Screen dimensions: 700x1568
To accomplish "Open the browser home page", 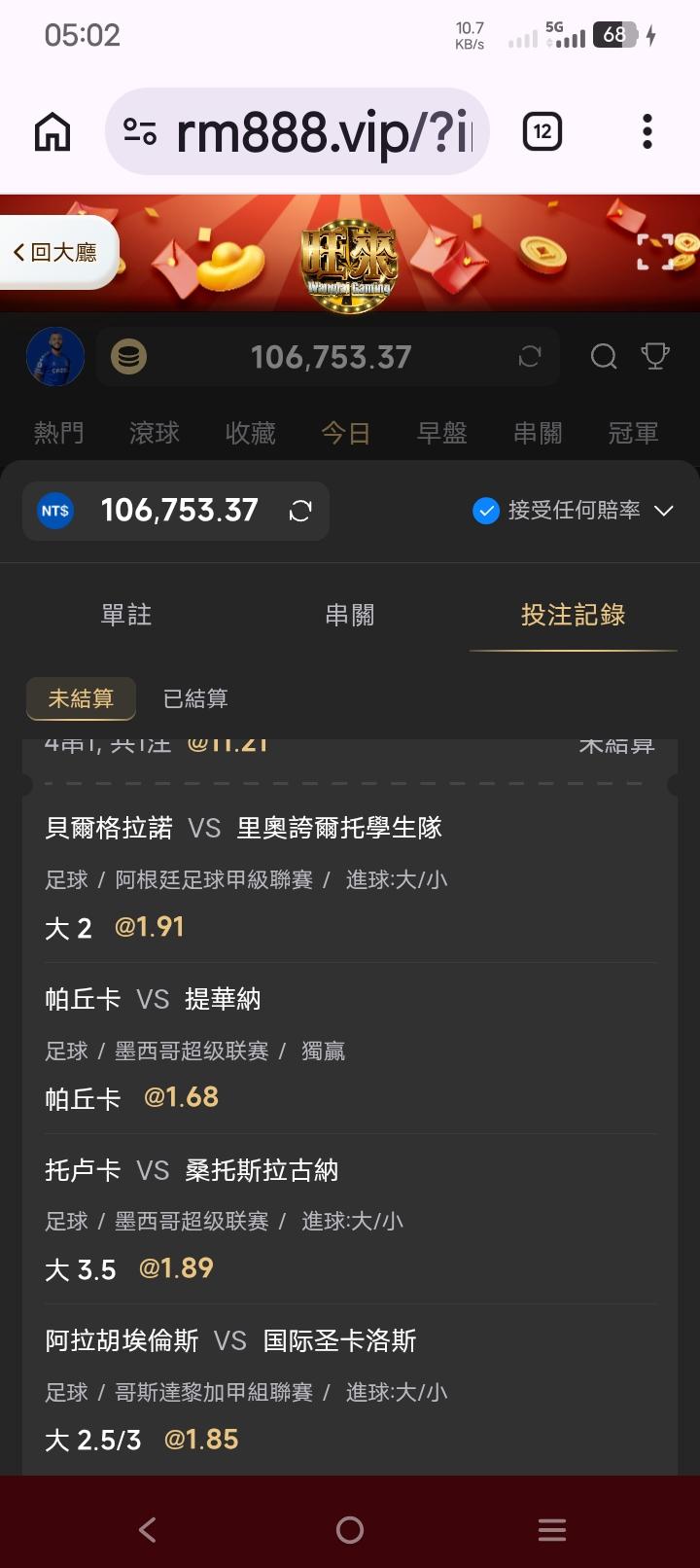I will pyautogui.click(x=52, y=131).
